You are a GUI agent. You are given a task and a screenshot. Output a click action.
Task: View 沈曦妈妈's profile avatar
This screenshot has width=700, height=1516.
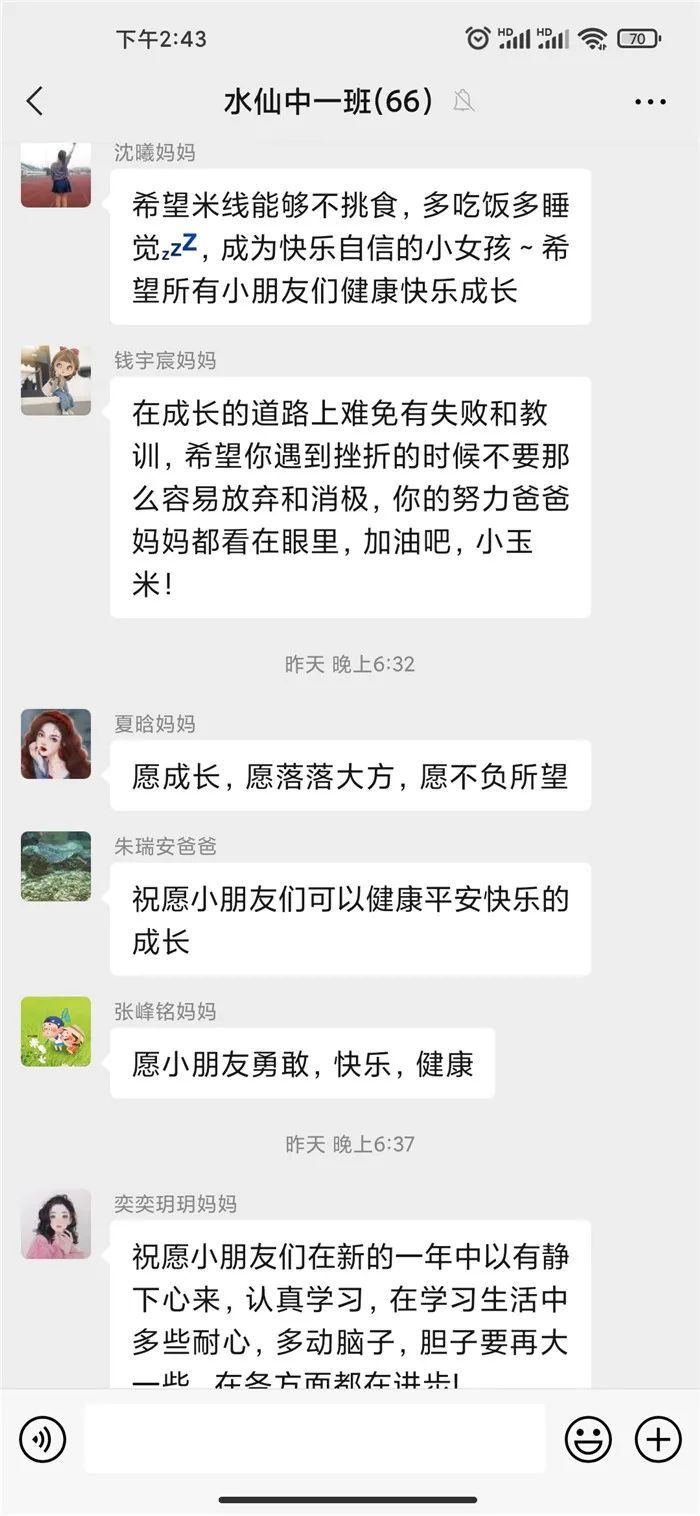56,175
